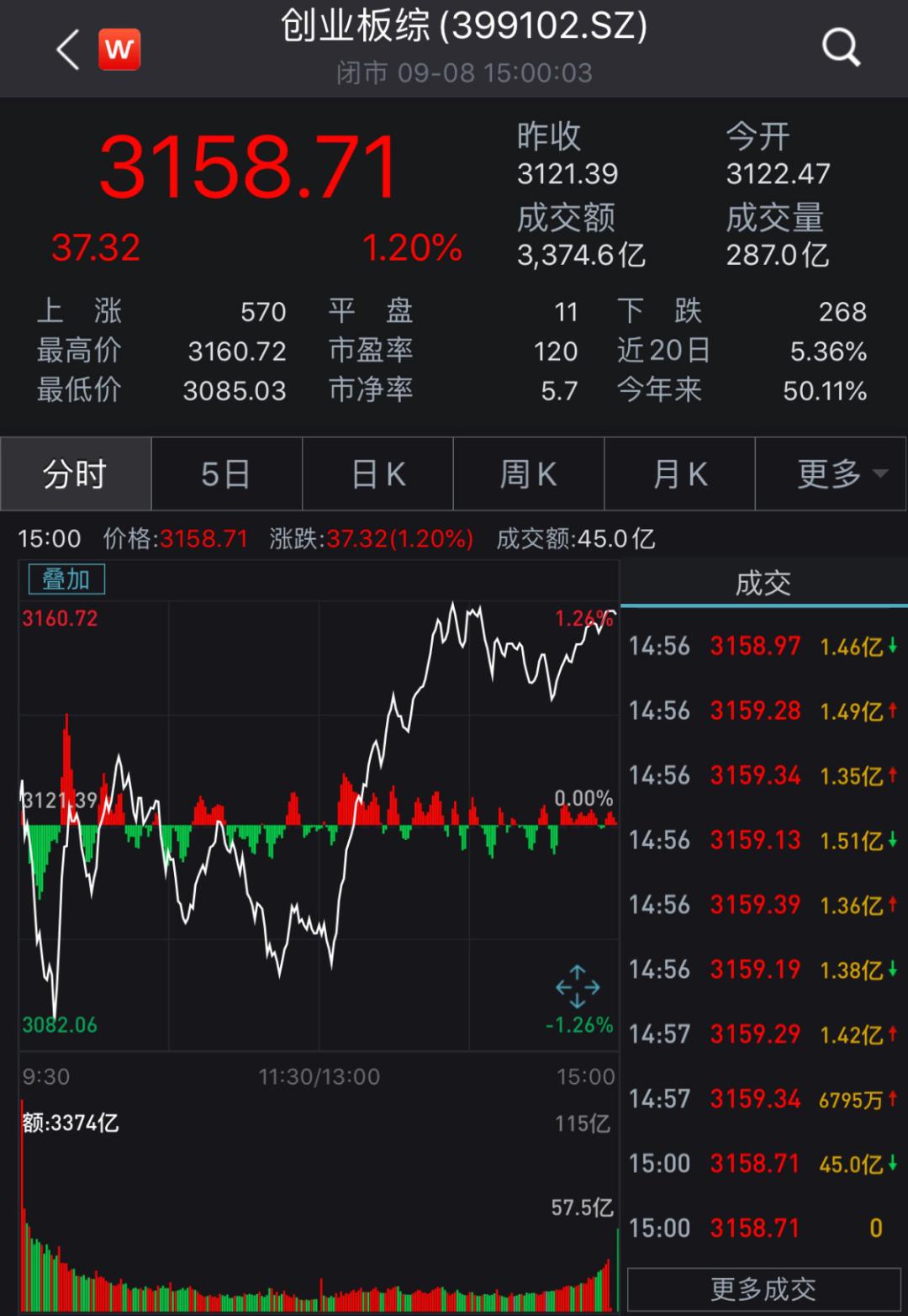Tap the back arrow at top left
This screenshot has width=908, height=1316.
[x=66, y=48]
